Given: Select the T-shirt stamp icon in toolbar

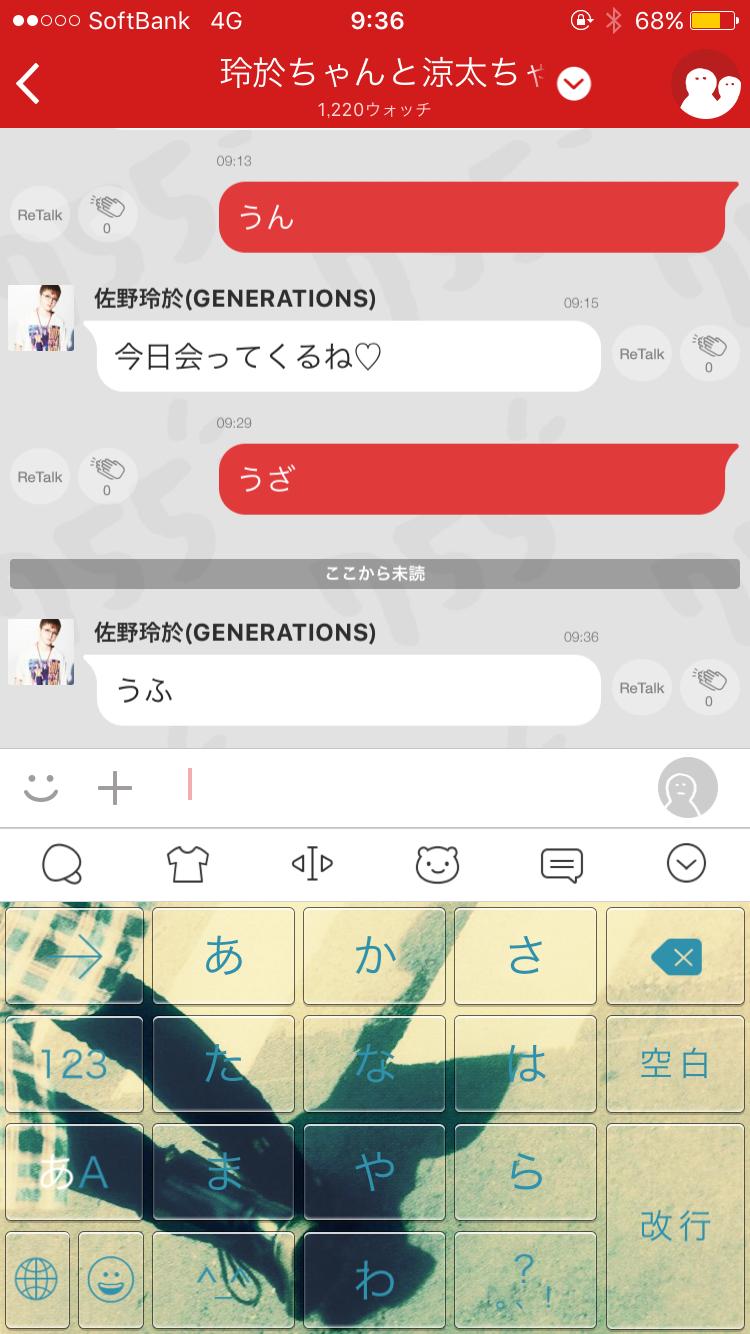Looking at the screenshot, I should pyautogui.click(x=186, y=863).
